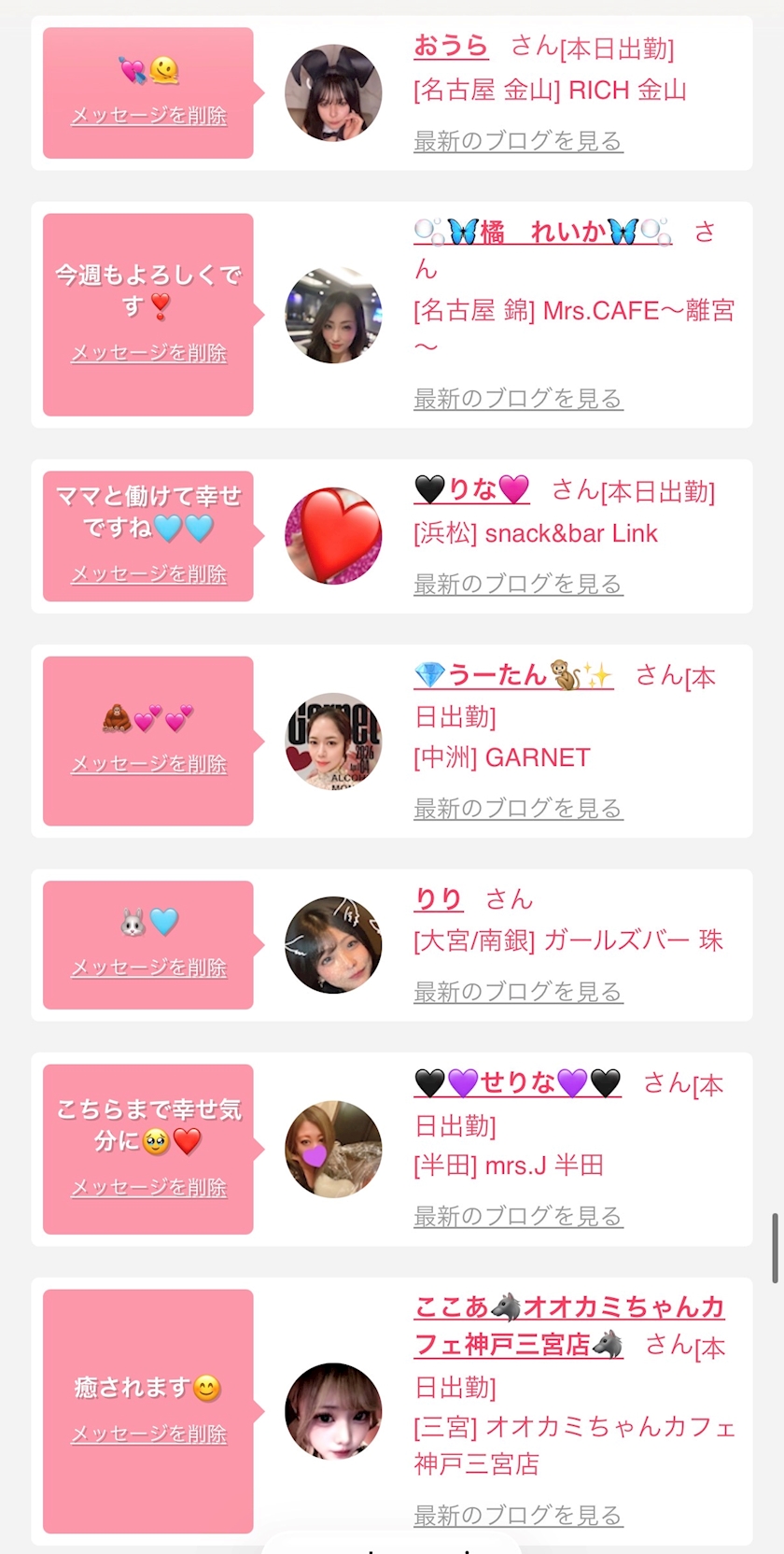
Task: View うーたん's latest blog at GARNET
Action: point(518,808)
